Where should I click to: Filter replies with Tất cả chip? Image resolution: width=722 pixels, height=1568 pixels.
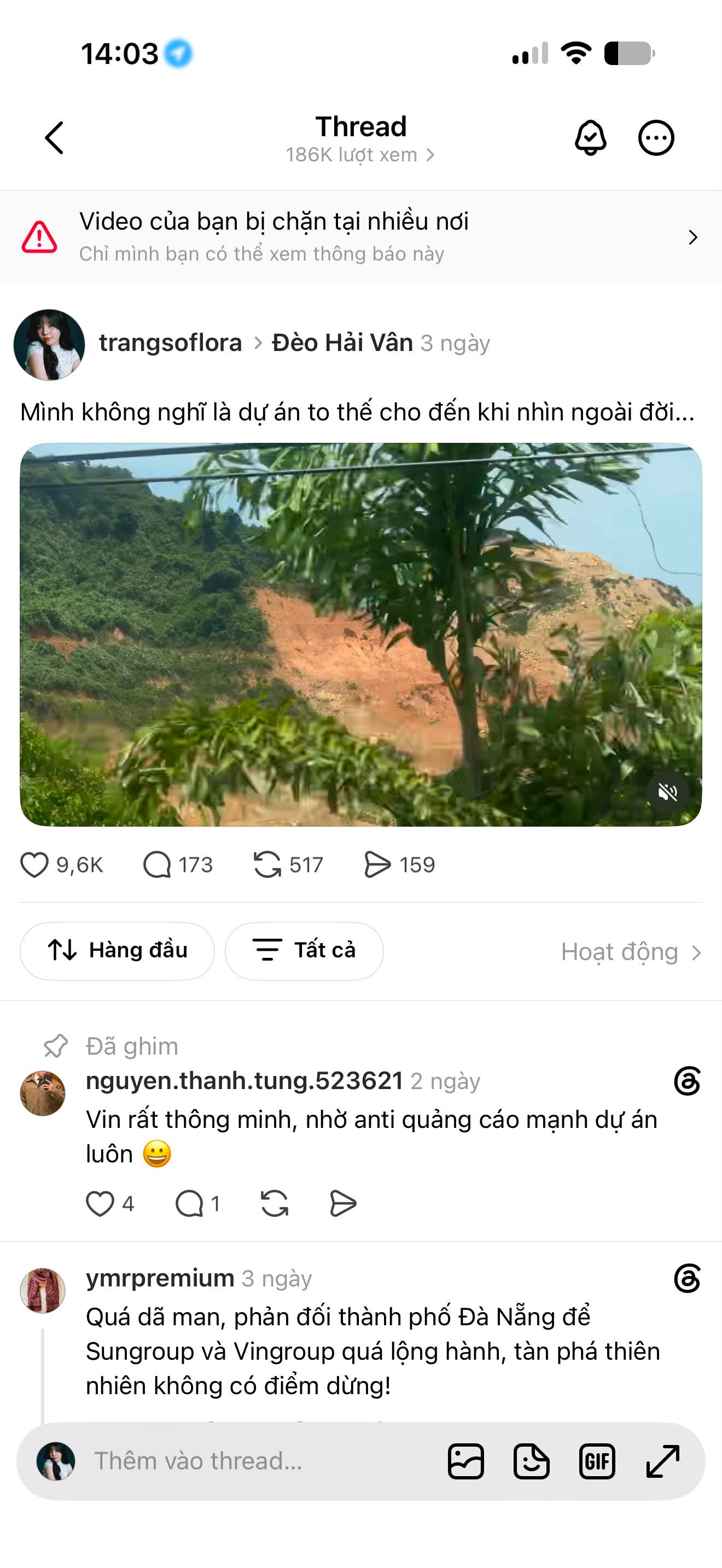[304, 951]
